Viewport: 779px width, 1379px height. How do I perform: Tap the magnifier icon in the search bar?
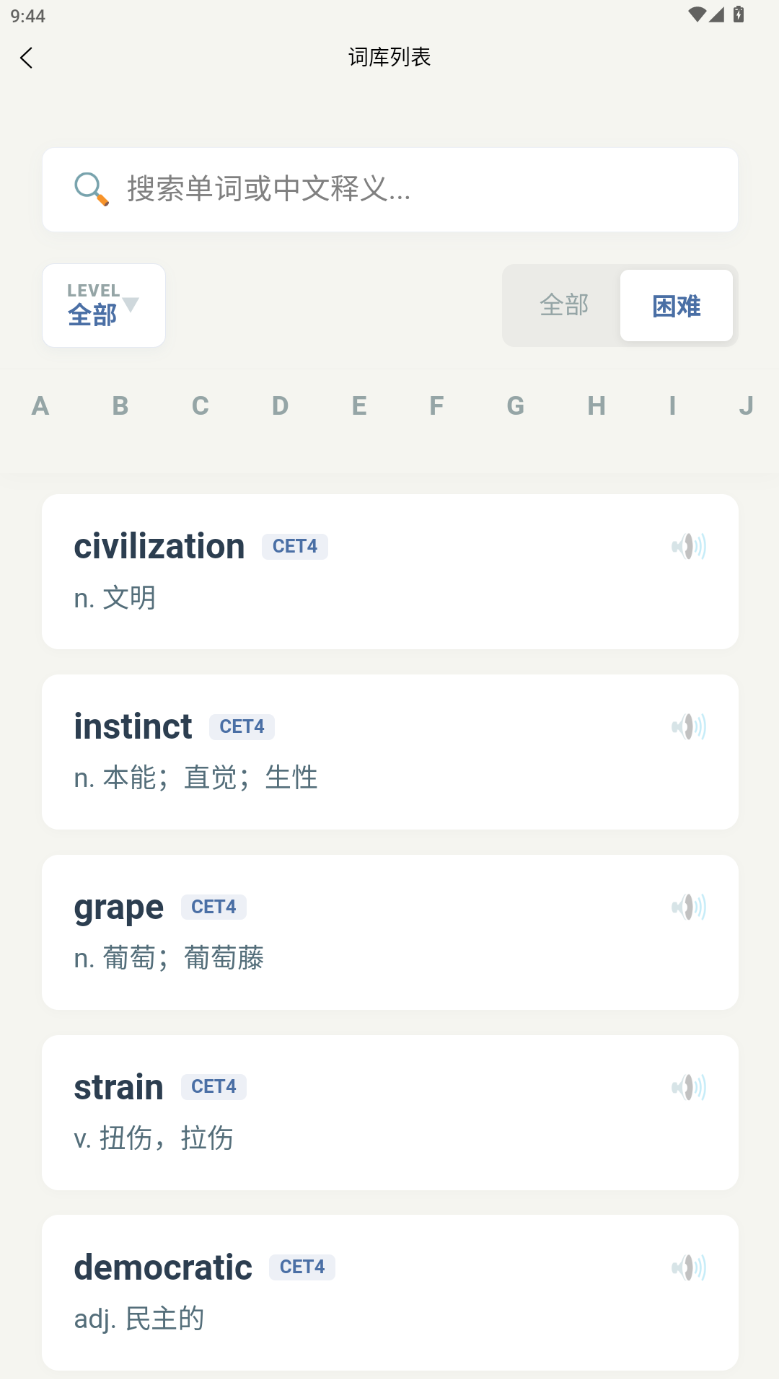(88, 188)
